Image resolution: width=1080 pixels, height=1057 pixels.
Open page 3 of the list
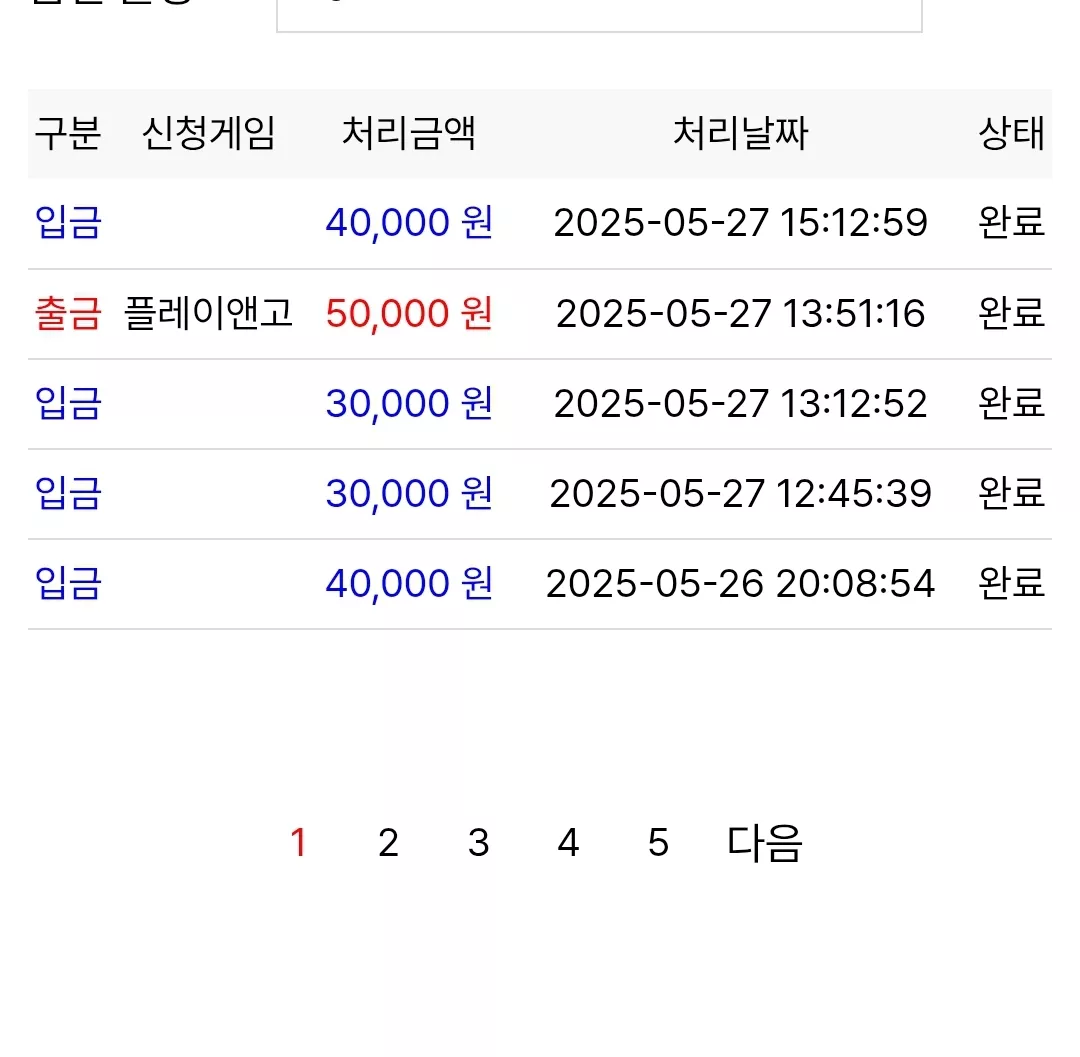pos(478,842)
